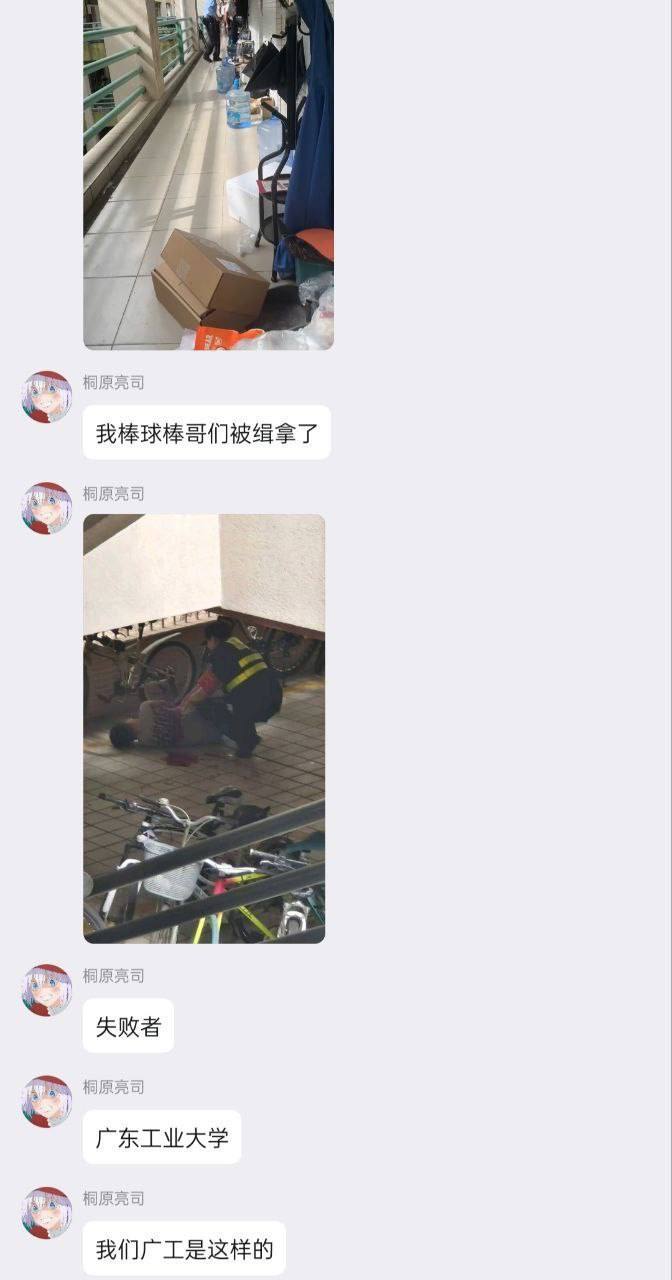Open the hallway photo with cardboard boxes
Image resolution: width=672 pixels, height=1280 pixels.
pyautogui.click(x=208, y=175)
